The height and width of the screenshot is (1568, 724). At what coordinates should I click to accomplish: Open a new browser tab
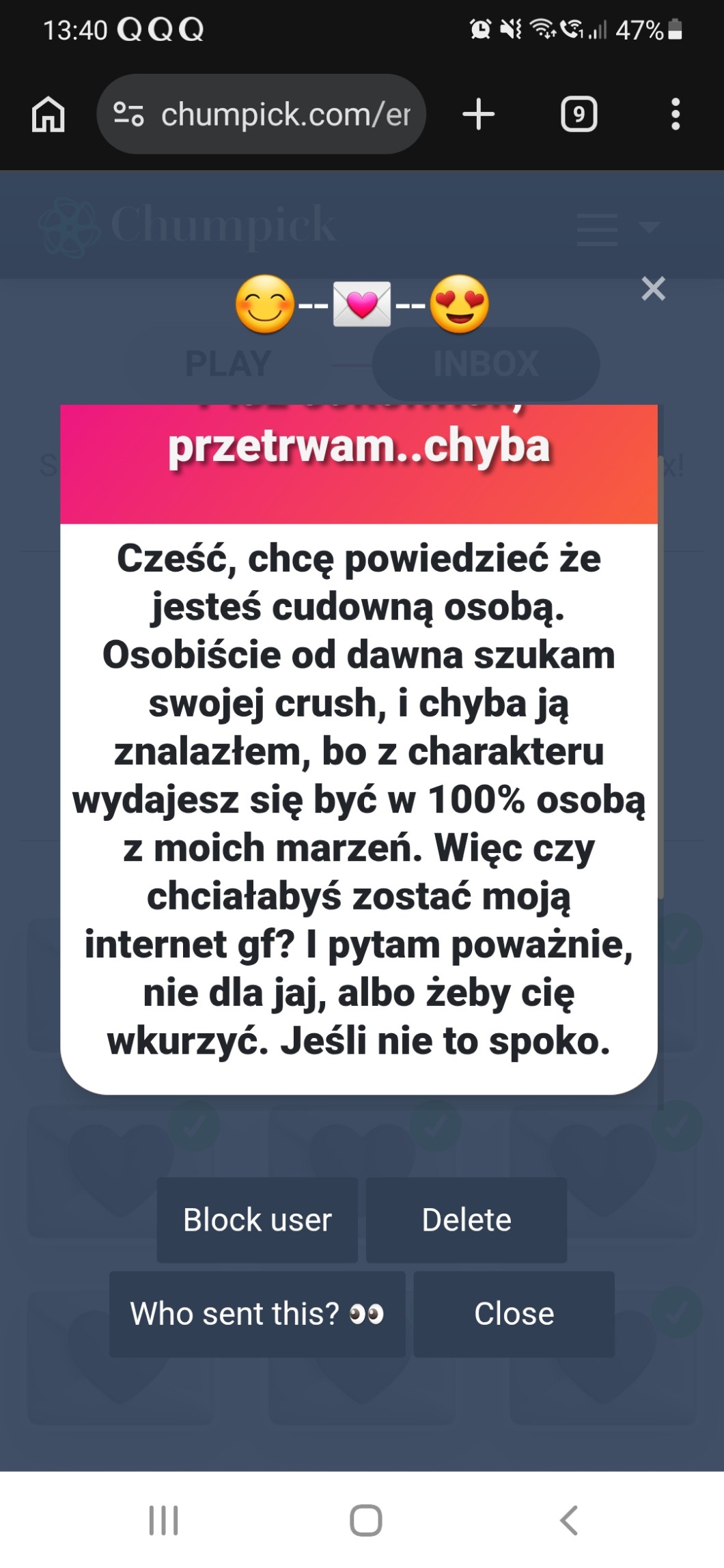tap(479, 114)
